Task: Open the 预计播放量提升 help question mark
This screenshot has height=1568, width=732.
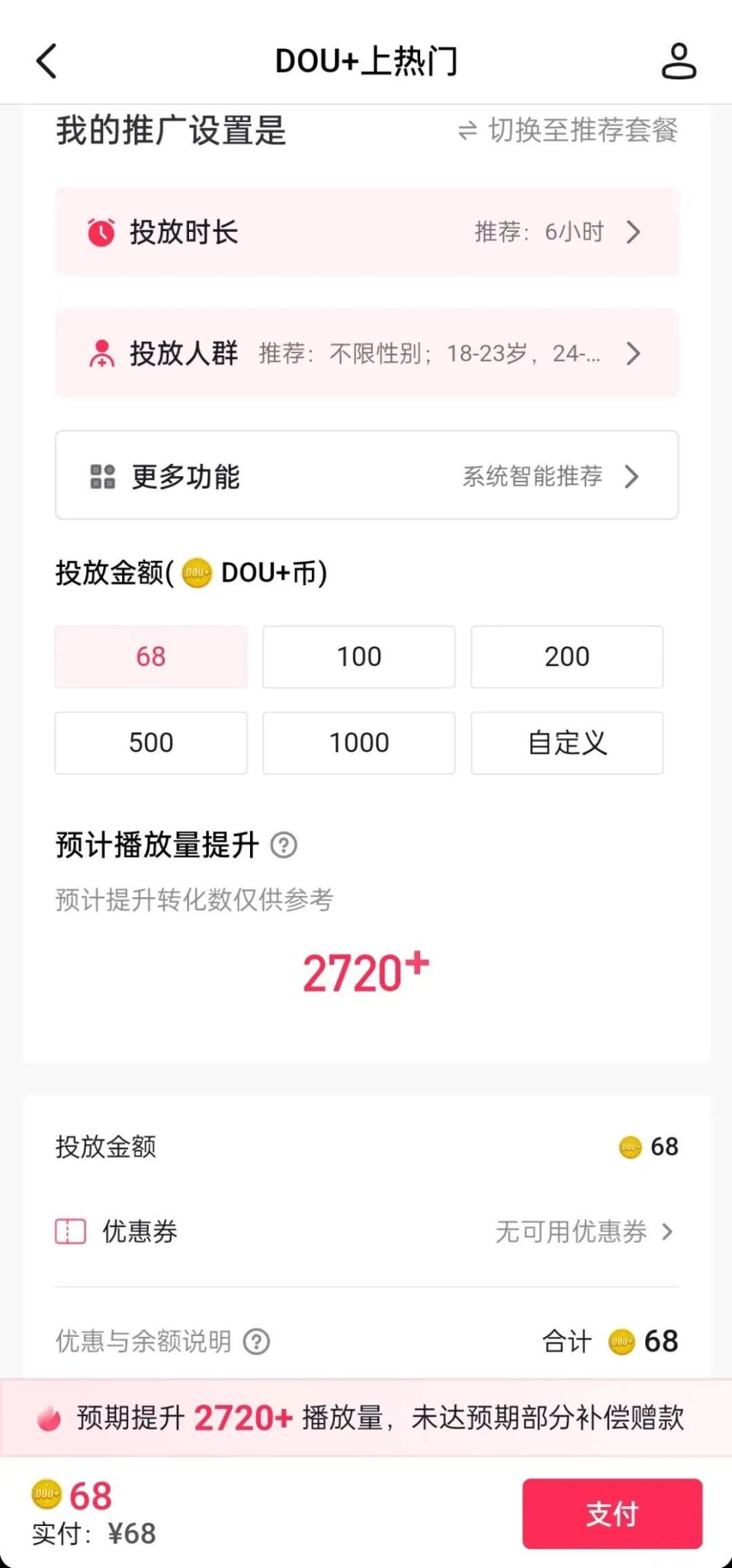Action: (x=284, y=845)
